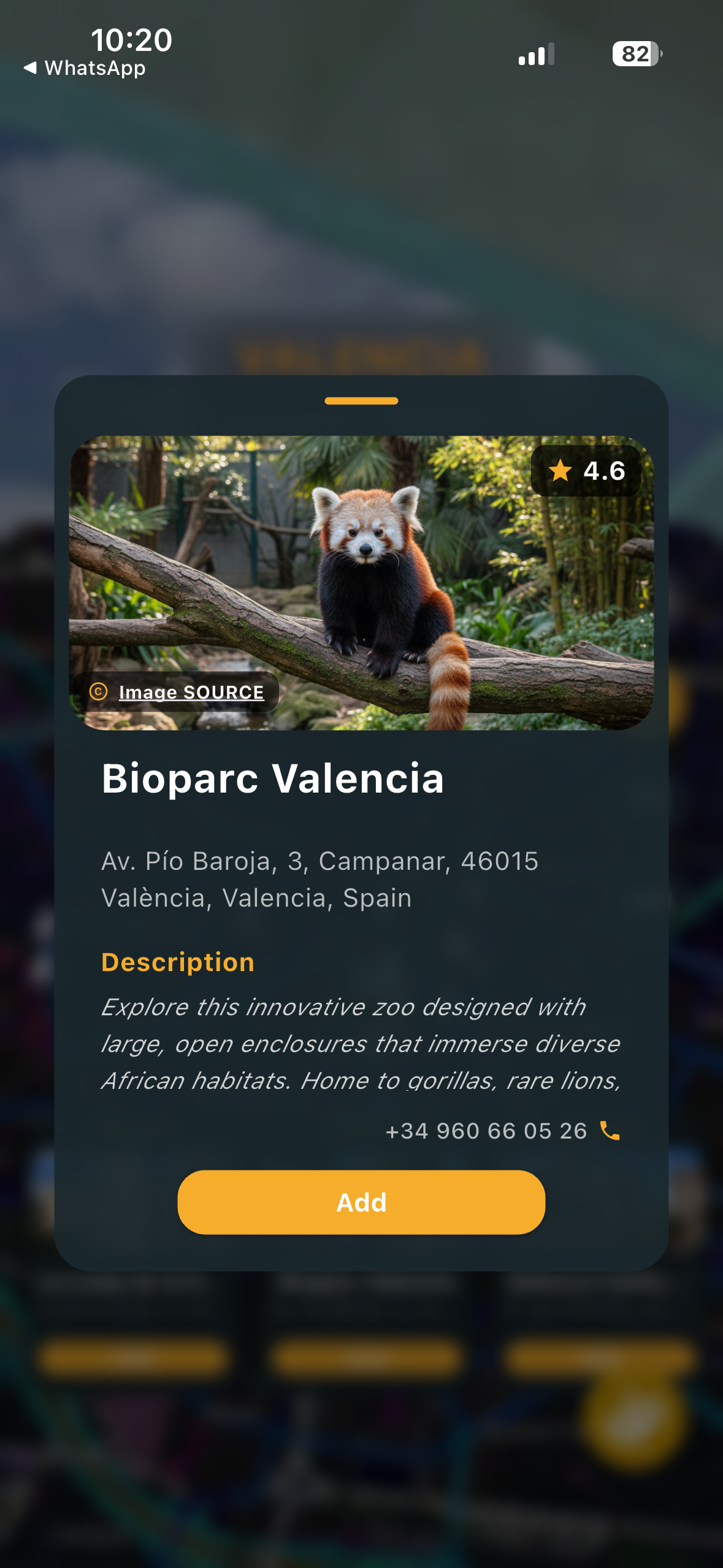Open the Image SOURCE link
The width and height of the screenshot is (723, 1568).
[x=191, y=692]
